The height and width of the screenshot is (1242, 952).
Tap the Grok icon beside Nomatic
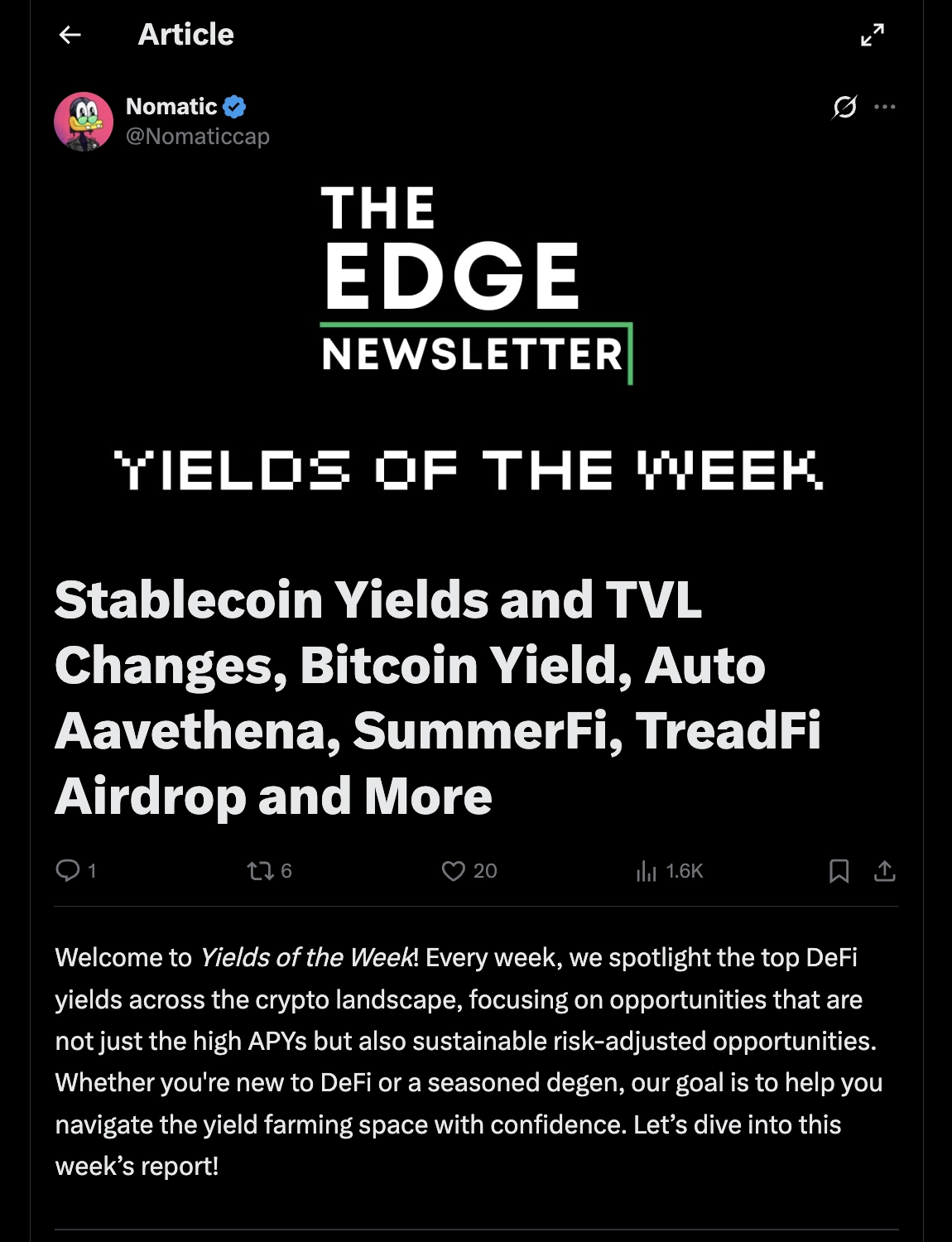pyautogui.click(x=844, y=107)
